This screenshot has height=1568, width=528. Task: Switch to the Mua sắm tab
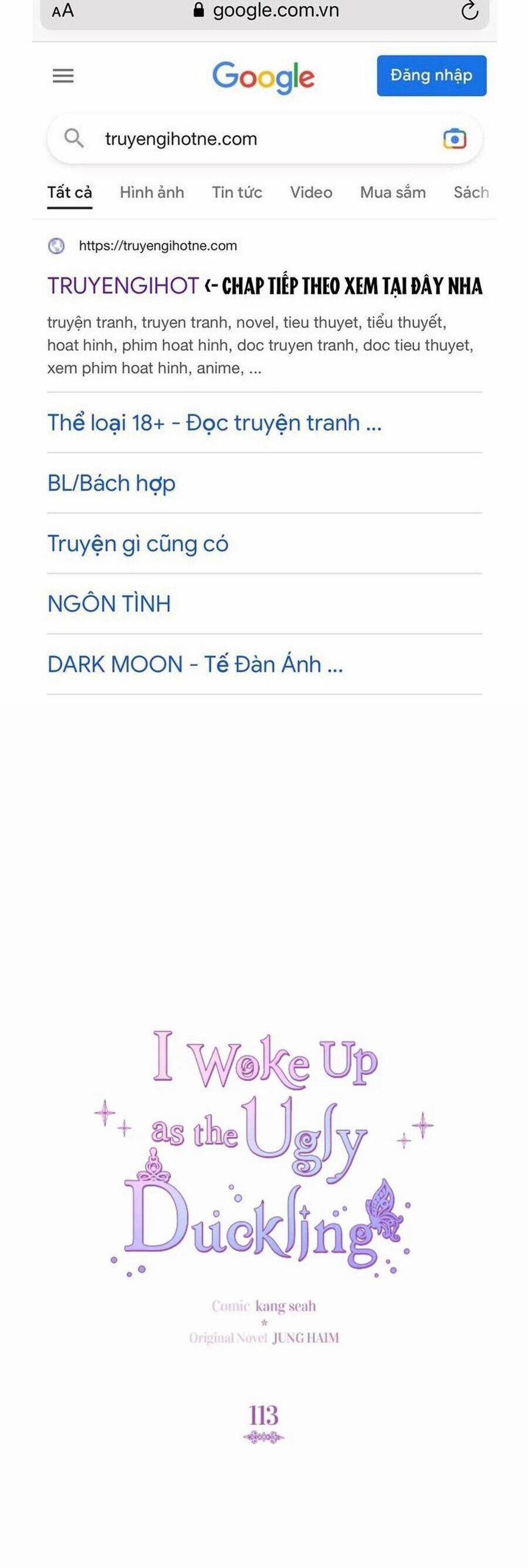click(391, 192)
